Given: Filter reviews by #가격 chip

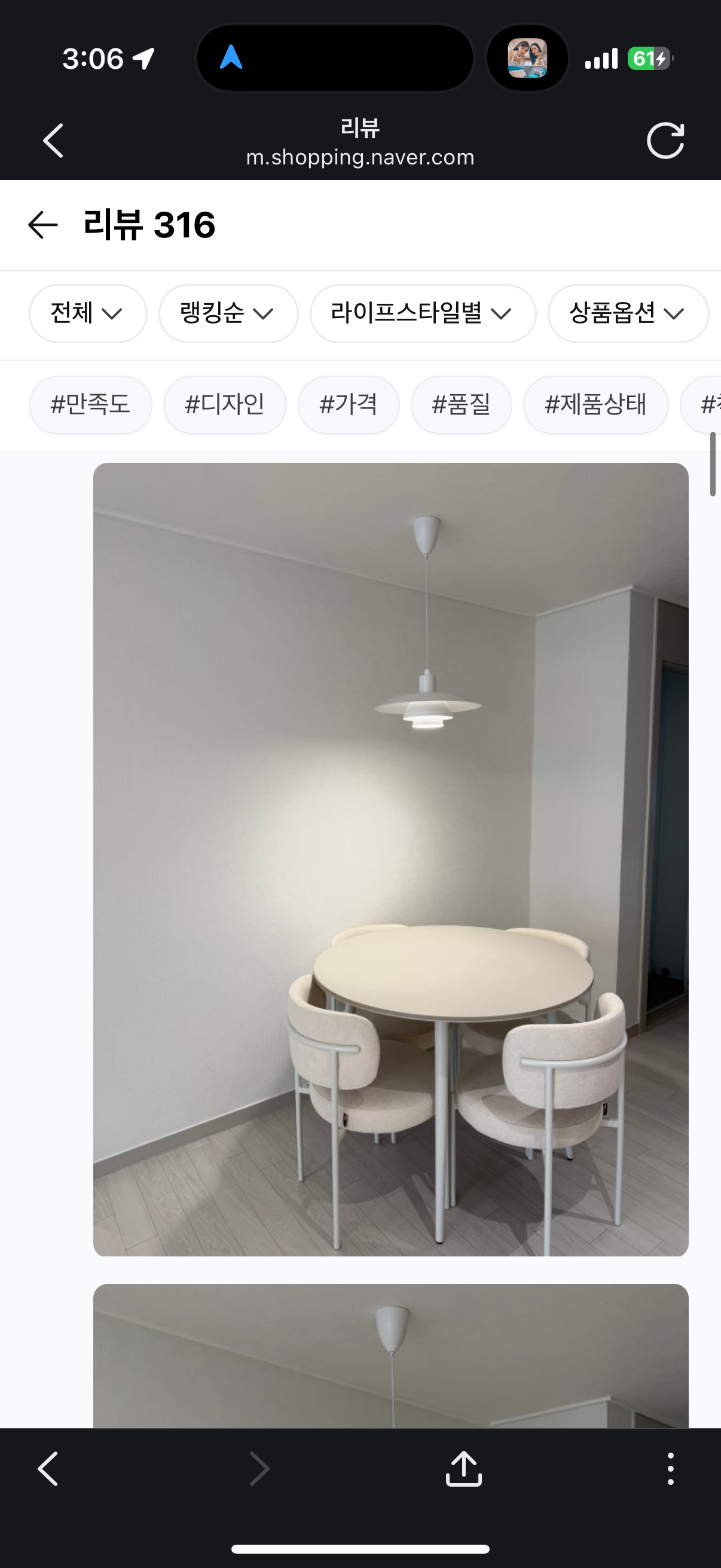Looking at the screenshot, I should point(348,405).
